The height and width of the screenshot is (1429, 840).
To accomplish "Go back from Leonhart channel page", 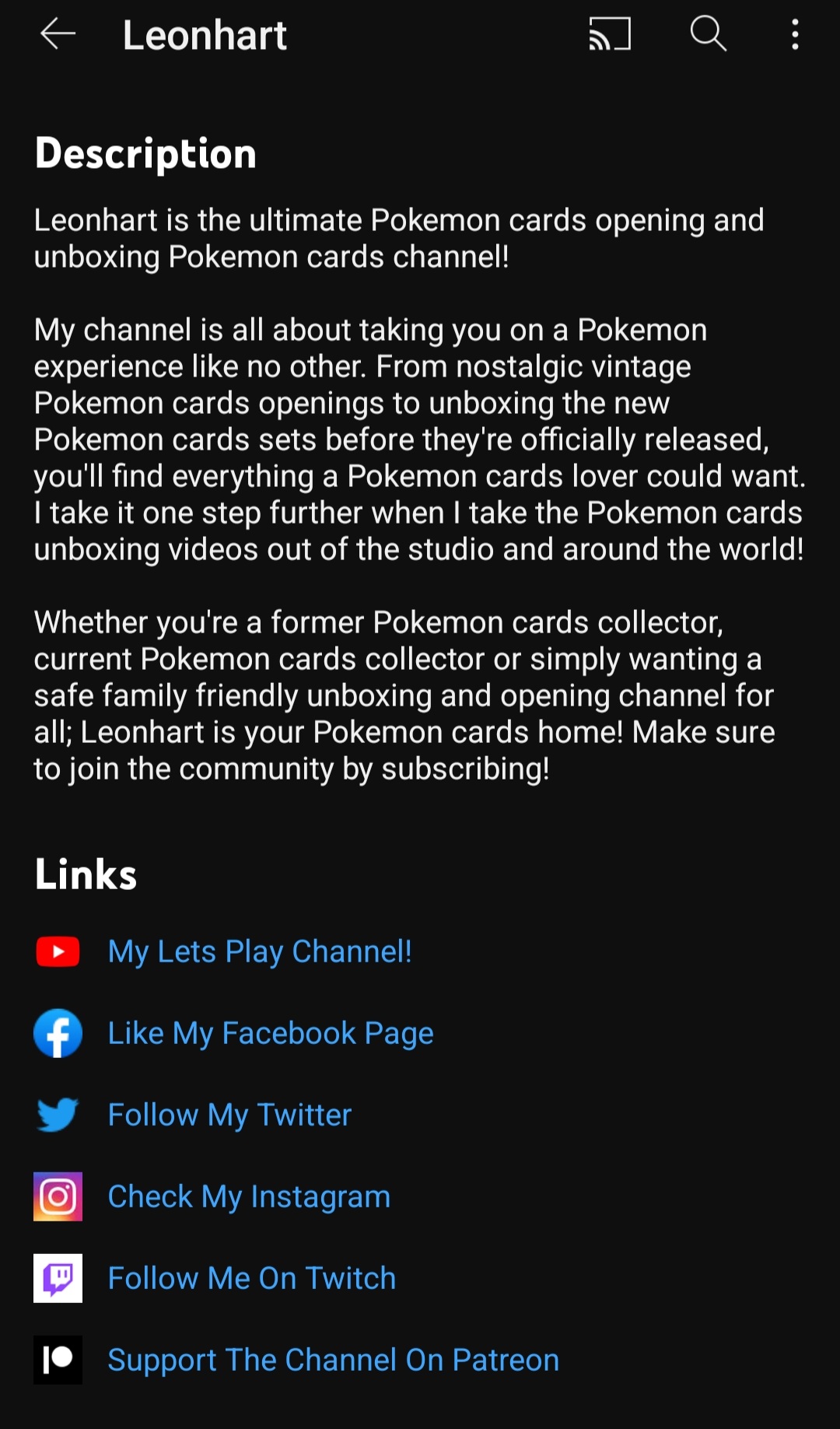I will pyautogui.click(x=58, y=34).
